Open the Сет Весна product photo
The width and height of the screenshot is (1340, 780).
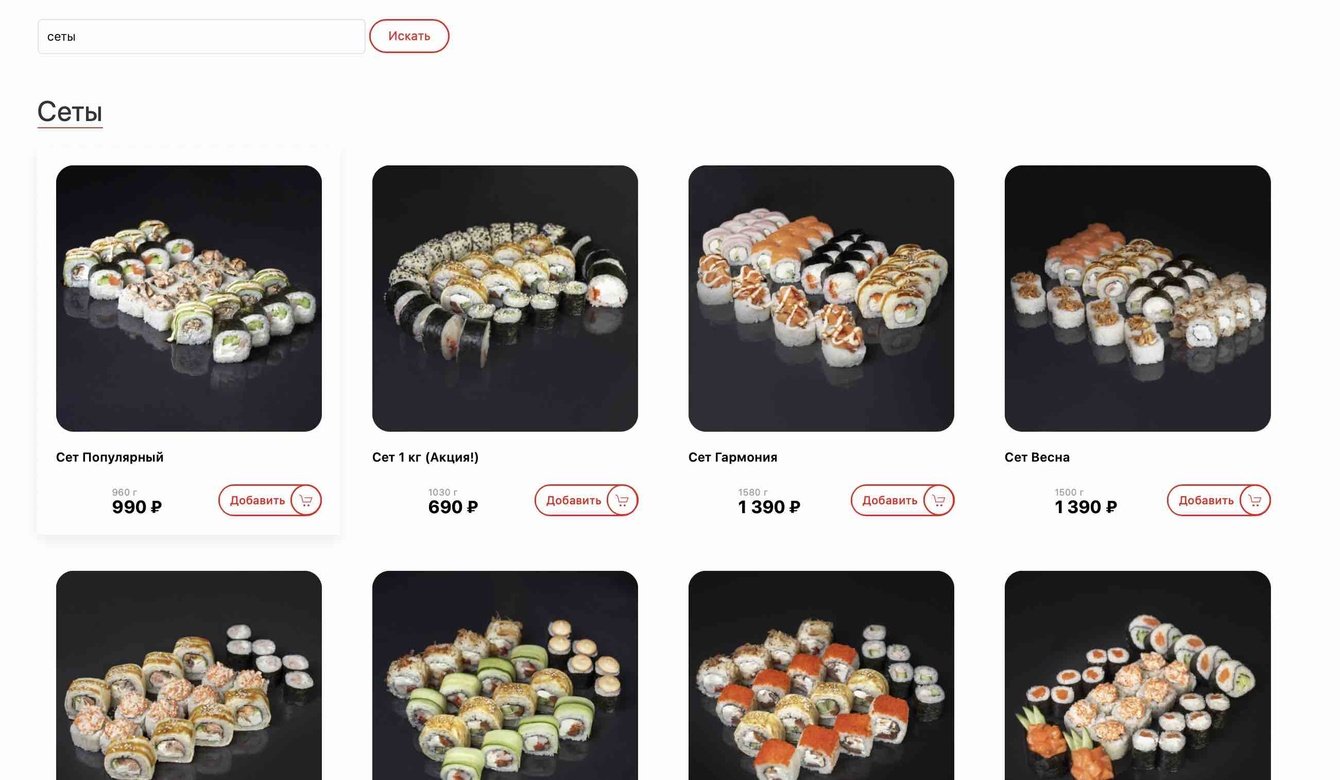(x=1137, y=298)
